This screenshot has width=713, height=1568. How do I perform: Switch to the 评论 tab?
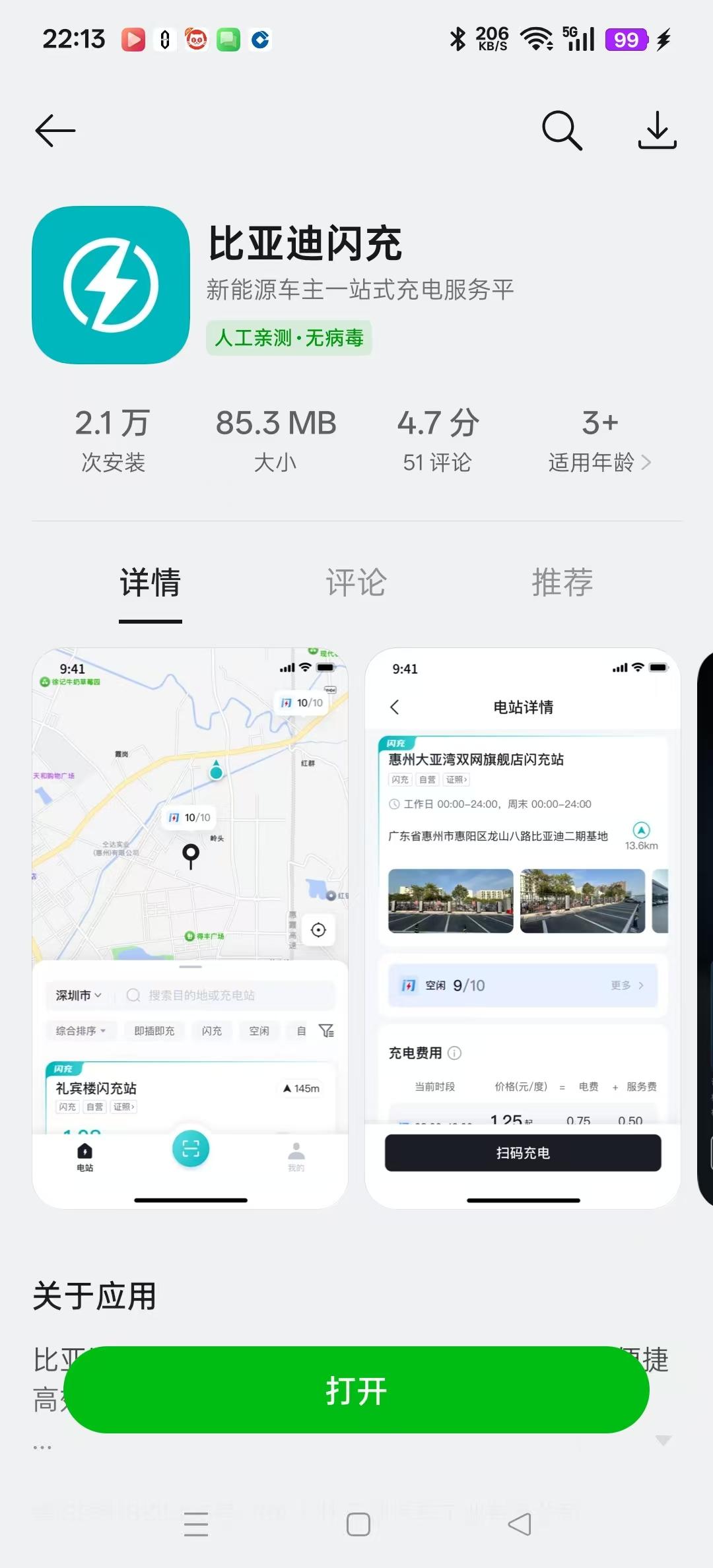(356, 583)
